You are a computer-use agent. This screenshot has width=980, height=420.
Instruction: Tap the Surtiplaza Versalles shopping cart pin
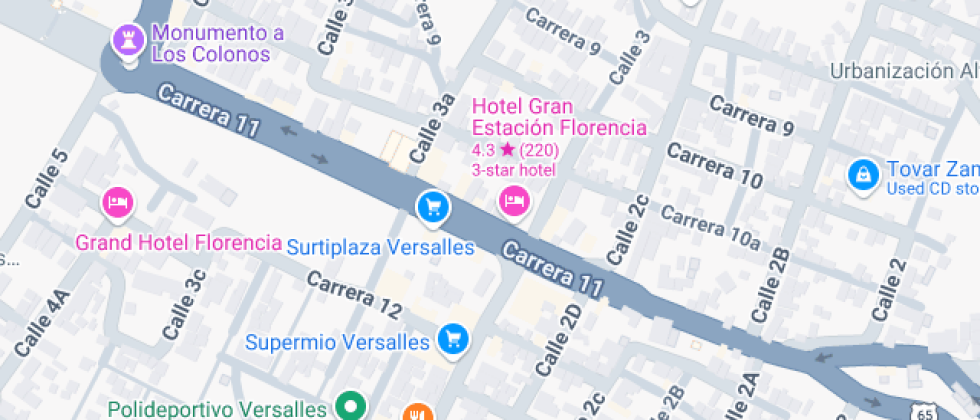point(434,208)
